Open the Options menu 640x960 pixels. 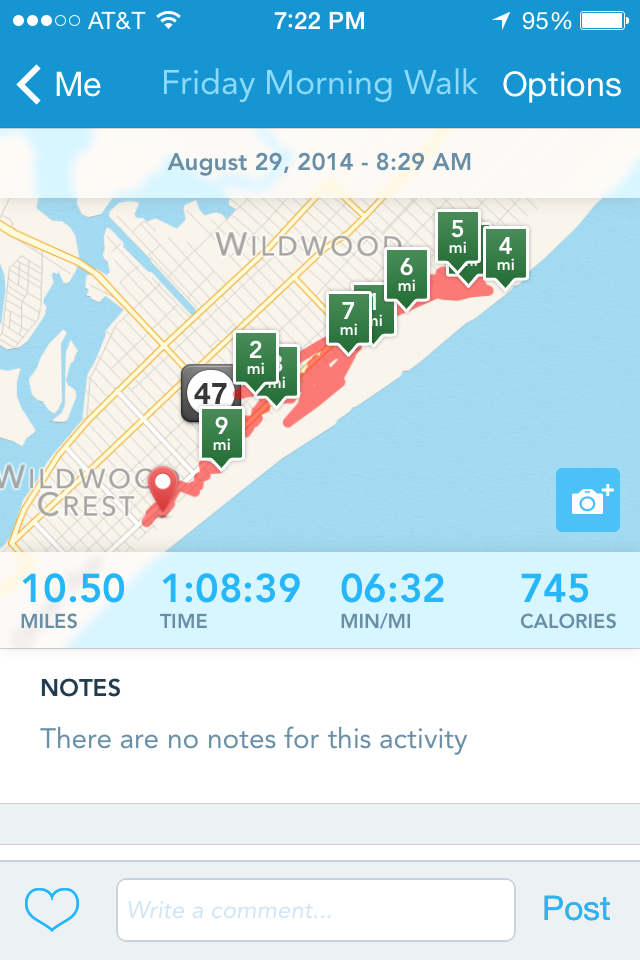tap(561, 85)
